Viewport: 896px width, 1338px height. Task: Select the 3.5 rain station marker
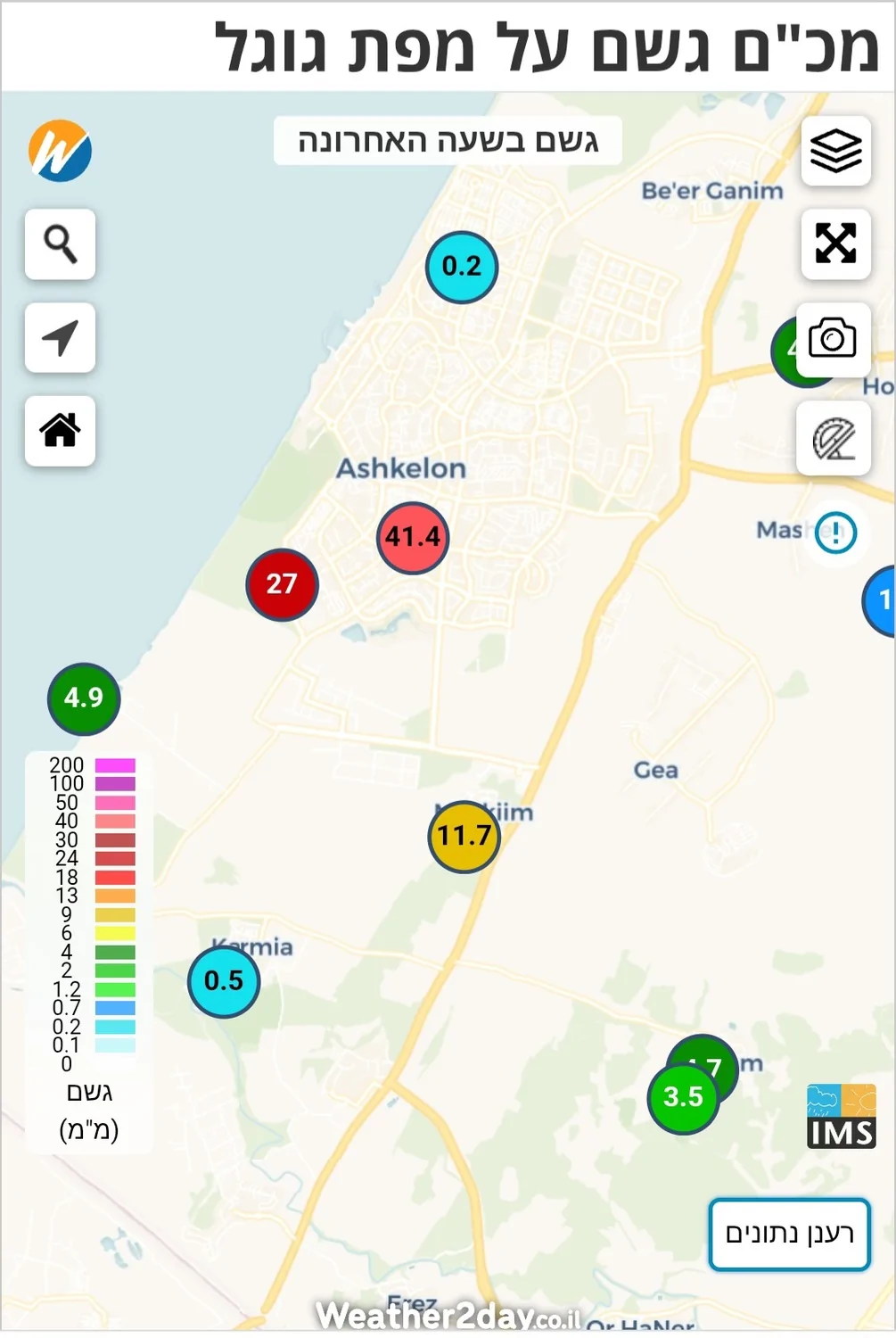click(682, 1099)
